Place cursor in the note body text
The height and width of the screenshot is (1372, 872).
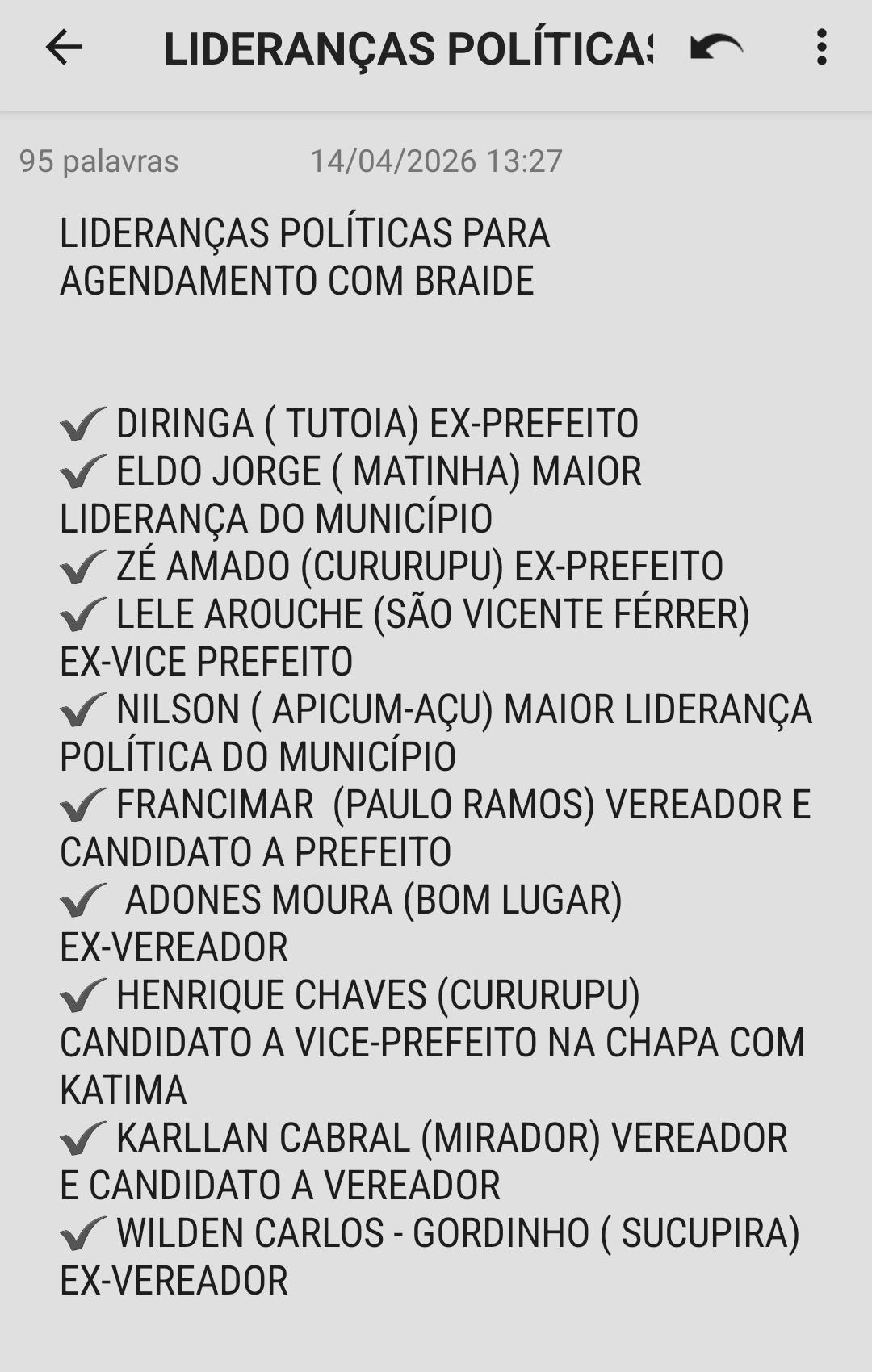436,755
